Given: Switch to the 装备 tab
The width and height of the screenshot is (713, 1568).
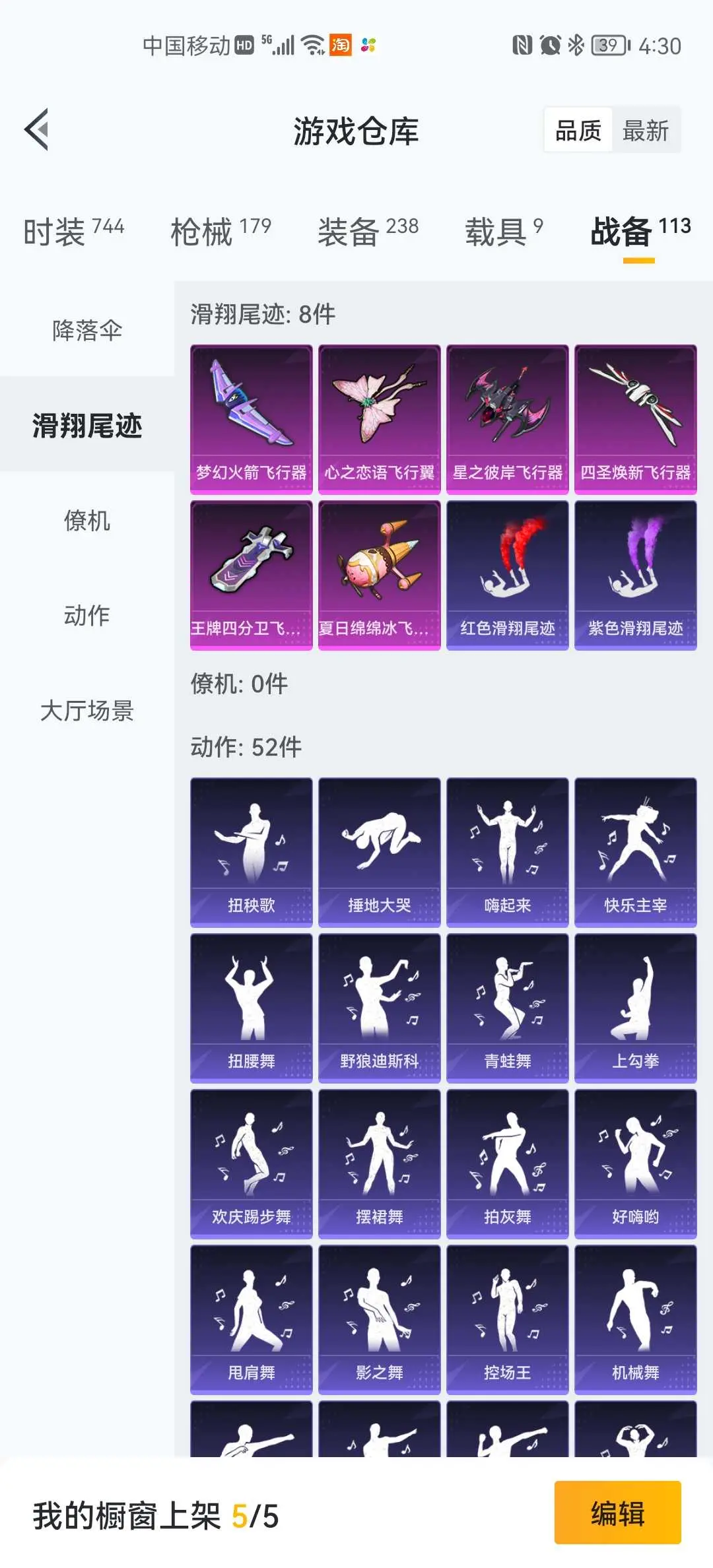Looking at the screenshot, I should [x=368, y=231].
